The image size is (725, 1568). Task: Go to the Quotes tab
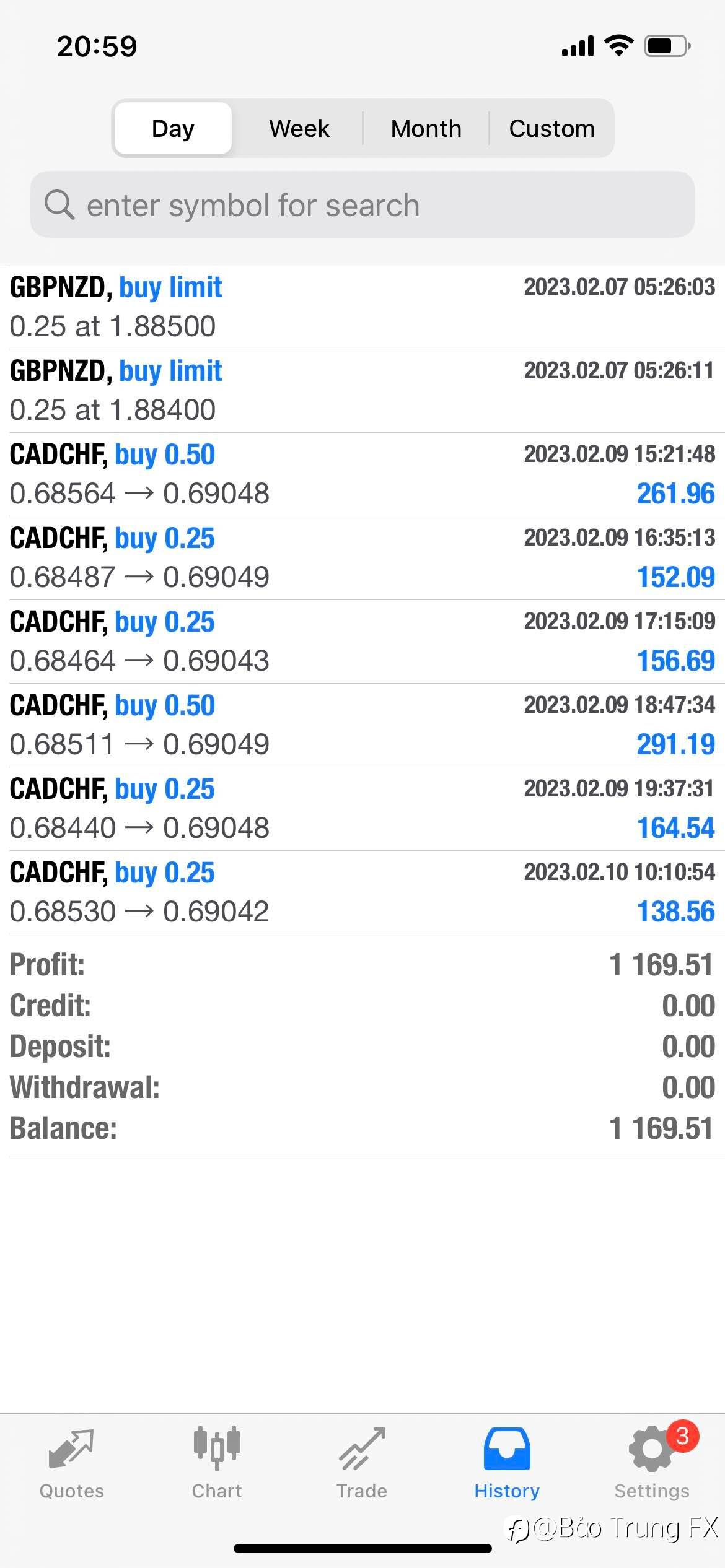pos(72,1464)
